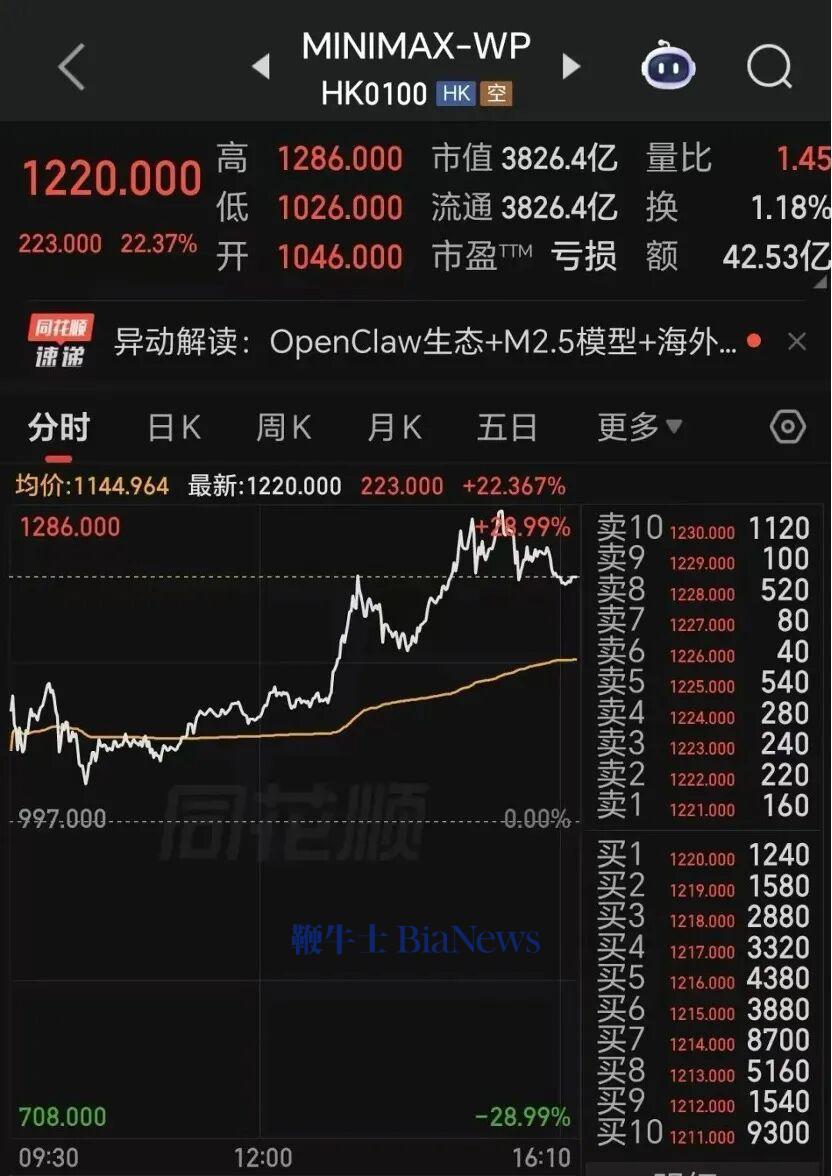
Task: Open the AI robot assistant
Action: point(668,66)
